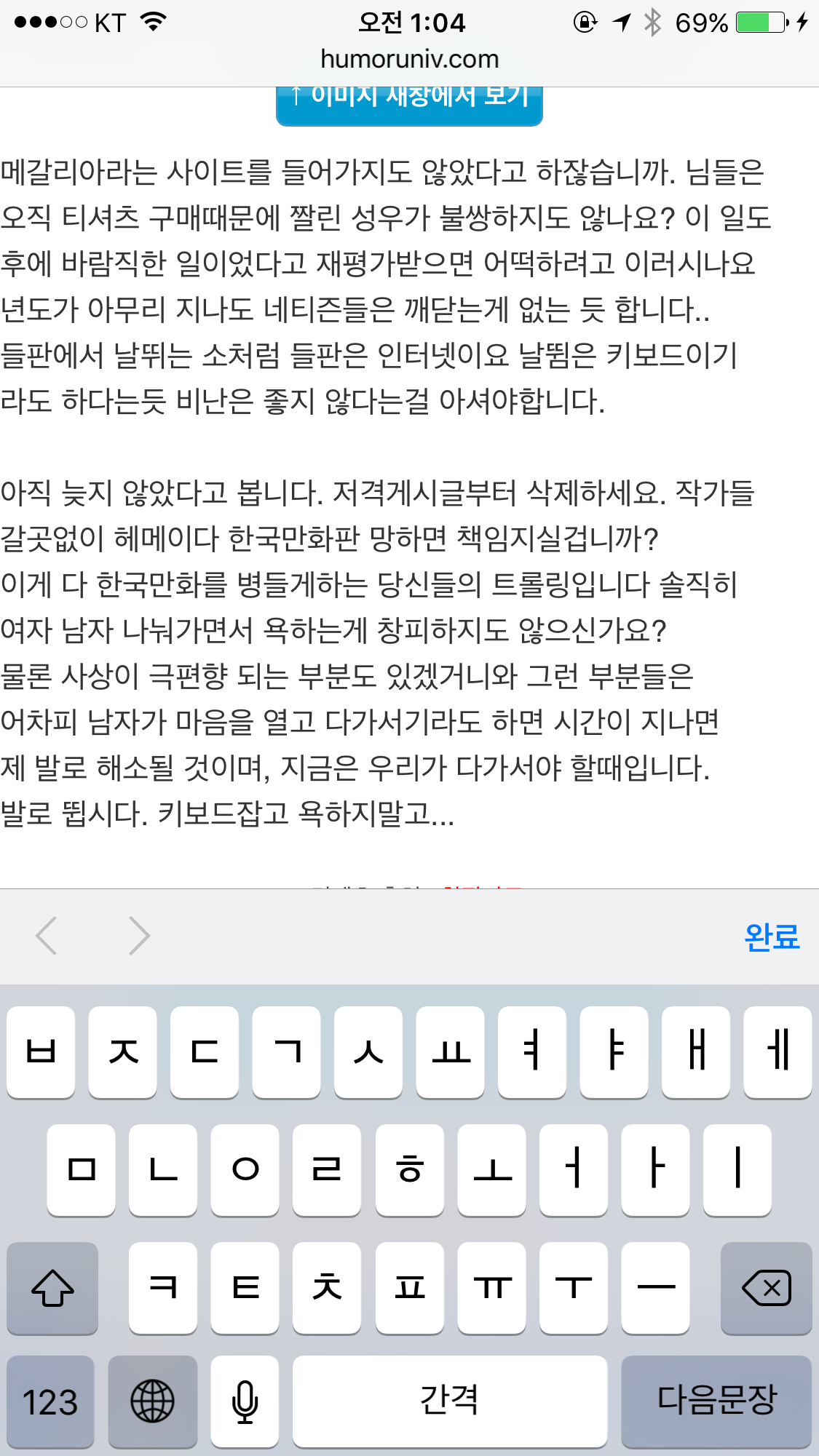Go to next field with right chevron
819x1456 pixels.
pyautogui.click(x=139, y=936)
